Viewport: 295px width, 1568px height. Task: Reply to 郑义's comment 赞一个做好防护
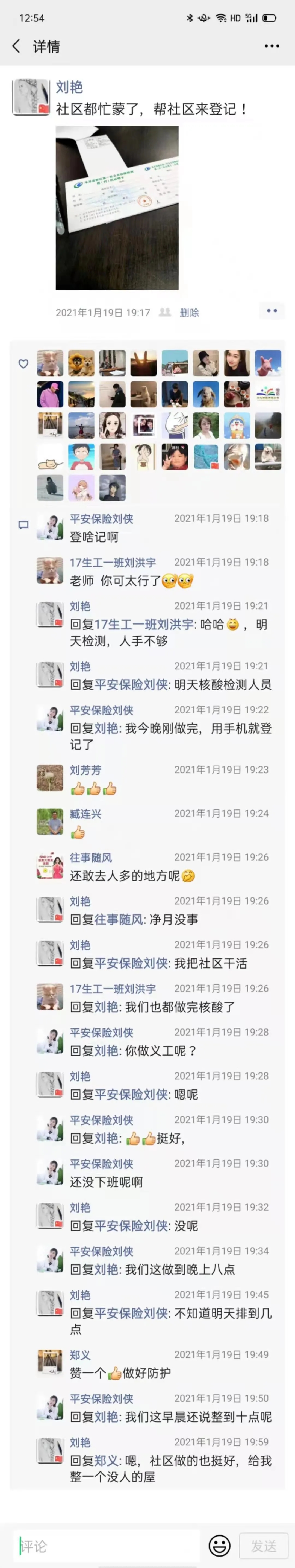120,1373
